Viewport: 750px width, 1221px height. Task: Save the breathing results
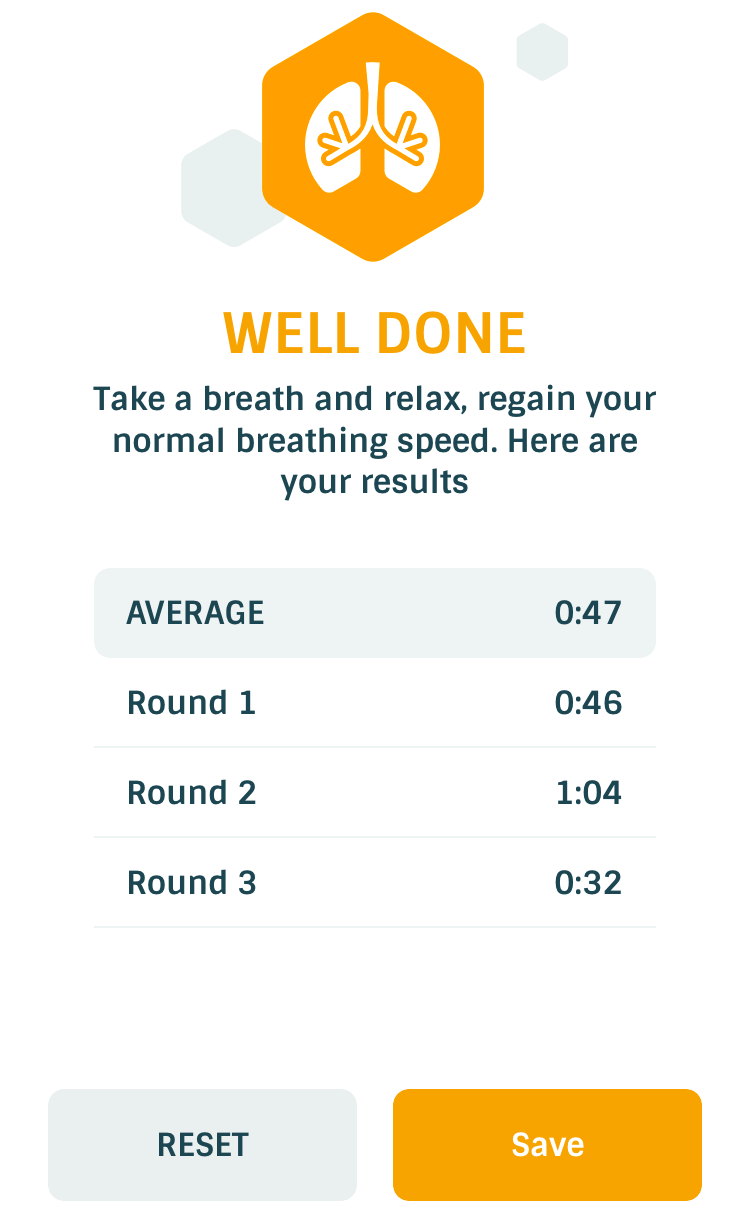point(547,1144)
